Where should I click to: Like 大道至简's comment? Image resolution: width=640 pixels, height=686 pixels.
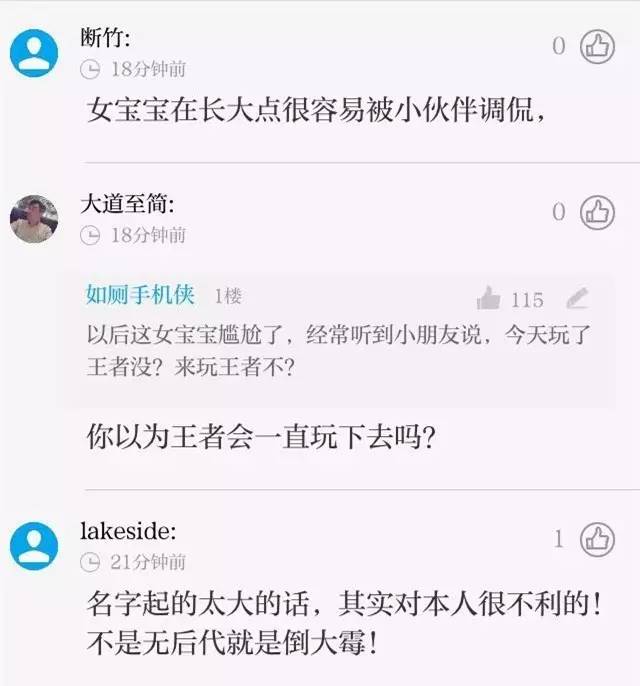point(598,211)
